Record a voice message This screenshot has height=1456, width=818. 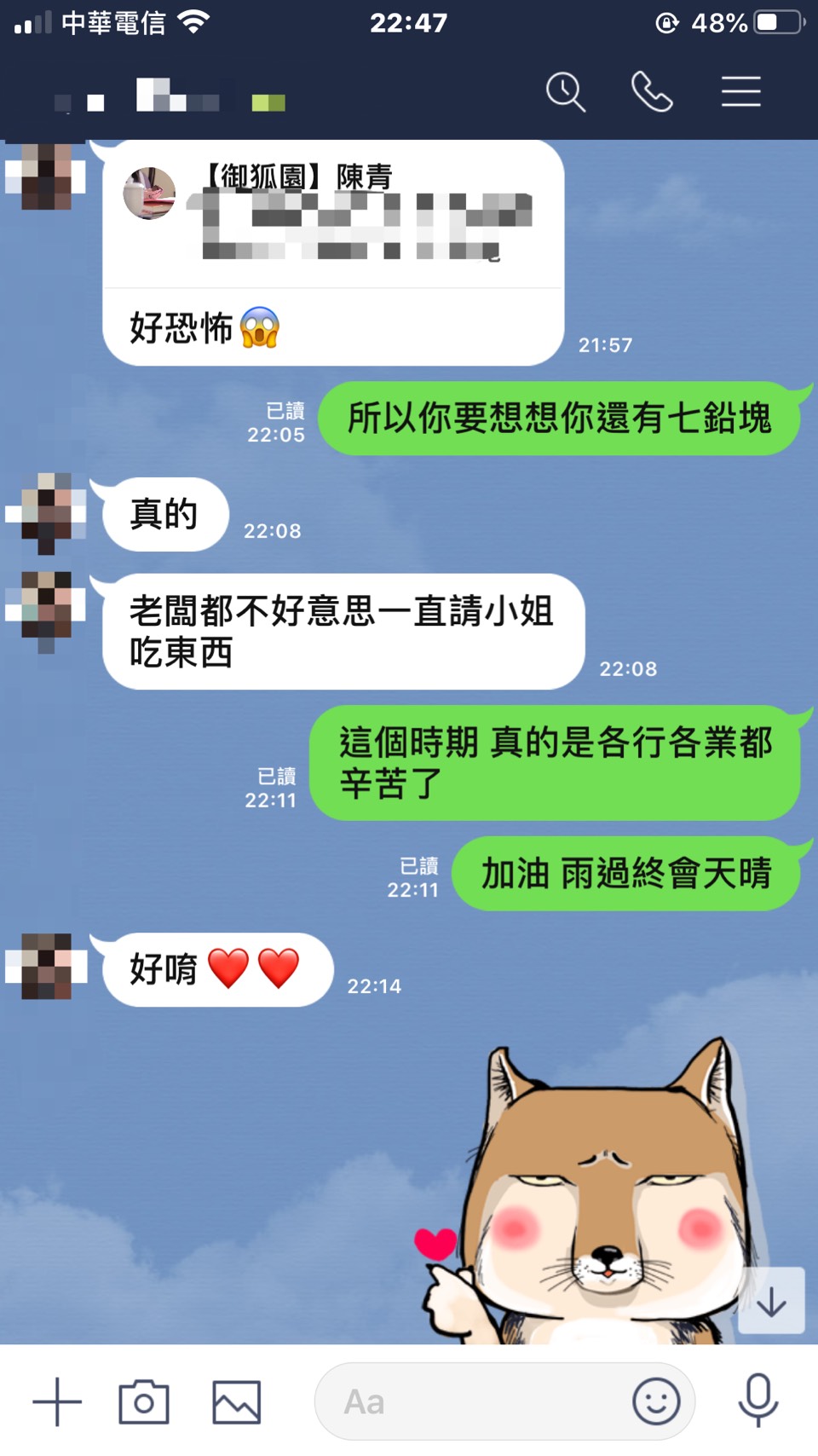pos(758,1401)
